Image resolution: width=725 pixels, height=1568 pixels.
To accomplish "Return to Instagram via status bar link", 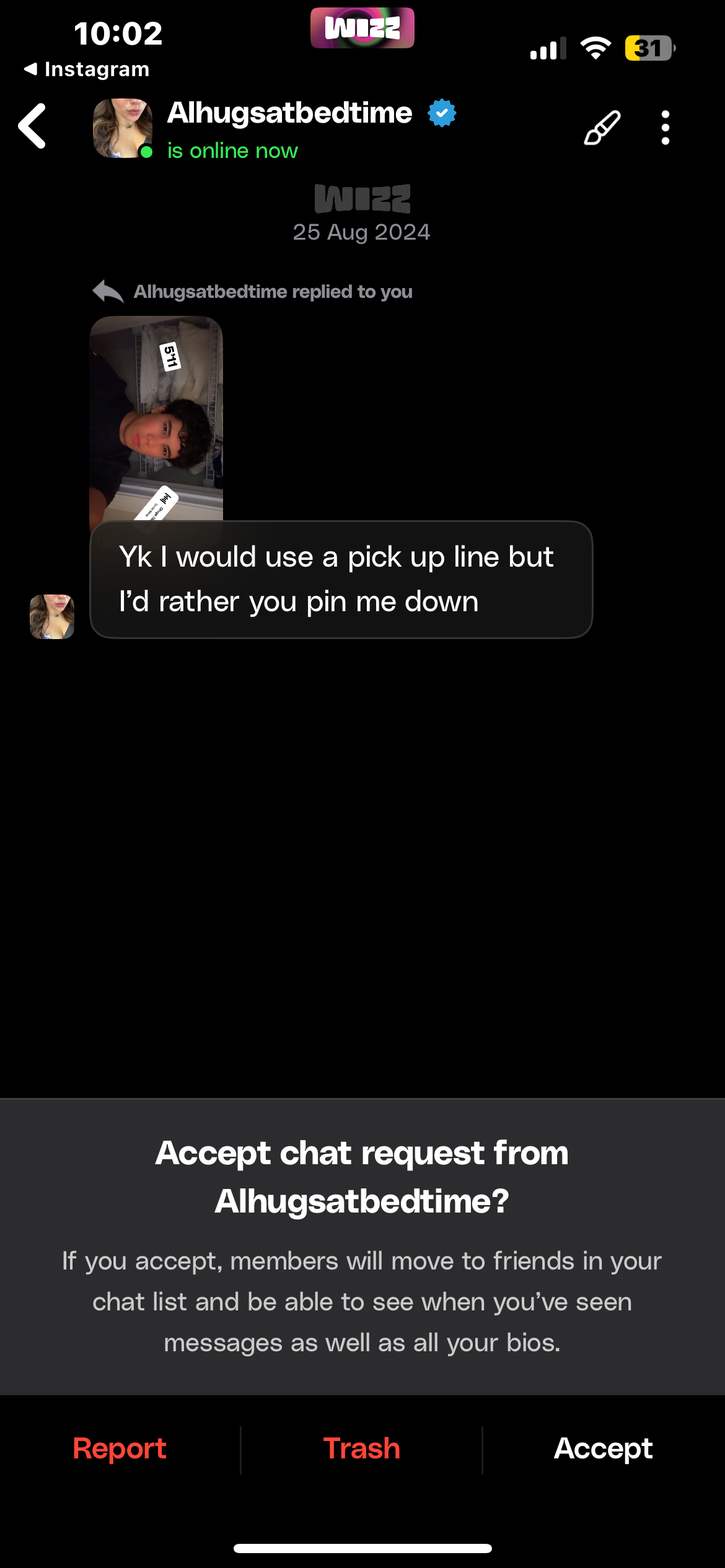I will [87, 69].
